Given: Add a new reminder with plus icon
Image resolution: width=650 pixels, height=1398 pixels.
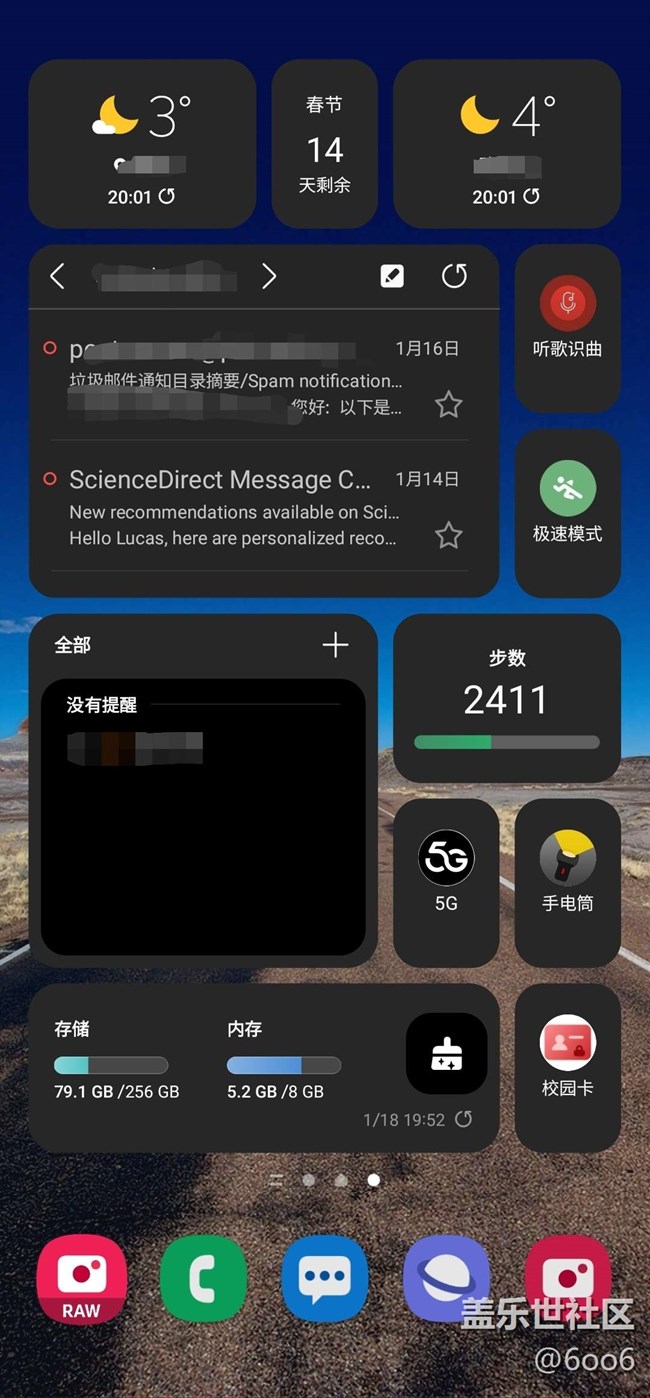Looking at the screenshot, I should coord(335,645).
